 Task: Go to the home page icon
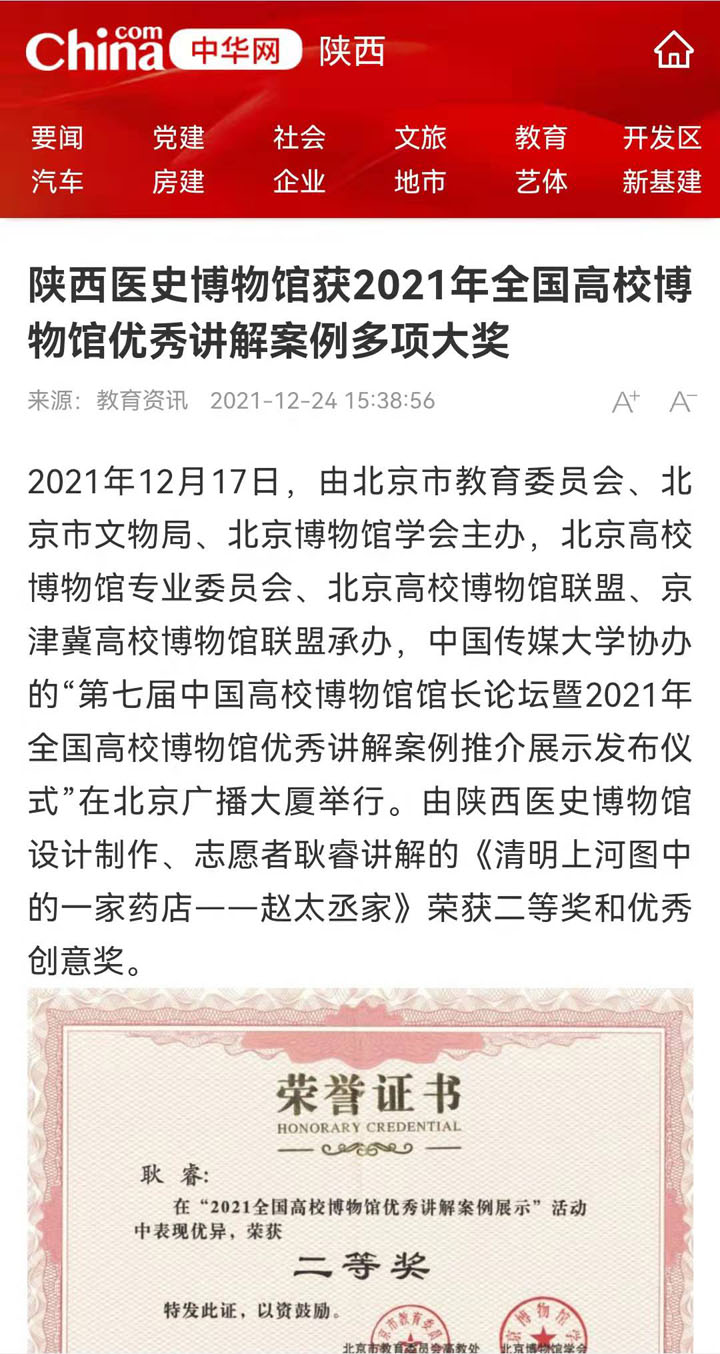(673, 49)
